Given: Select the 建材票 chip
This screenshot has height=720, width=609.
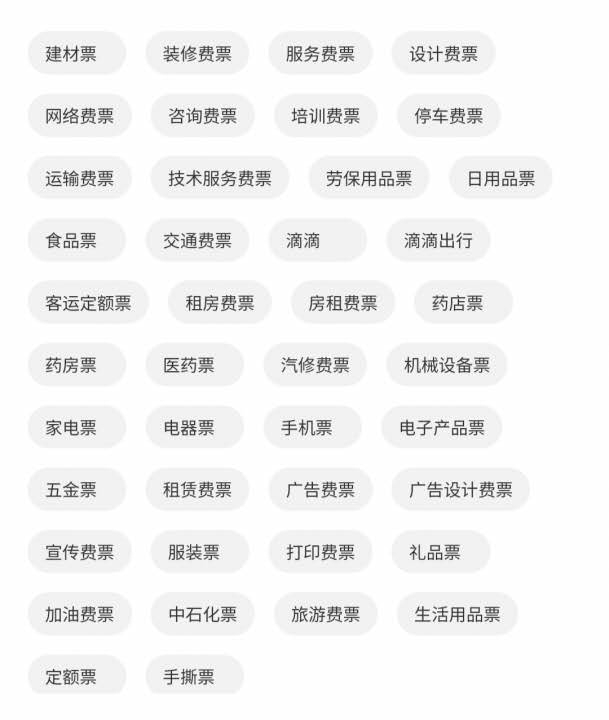Looking at the screenshot, I should (72, 54).
